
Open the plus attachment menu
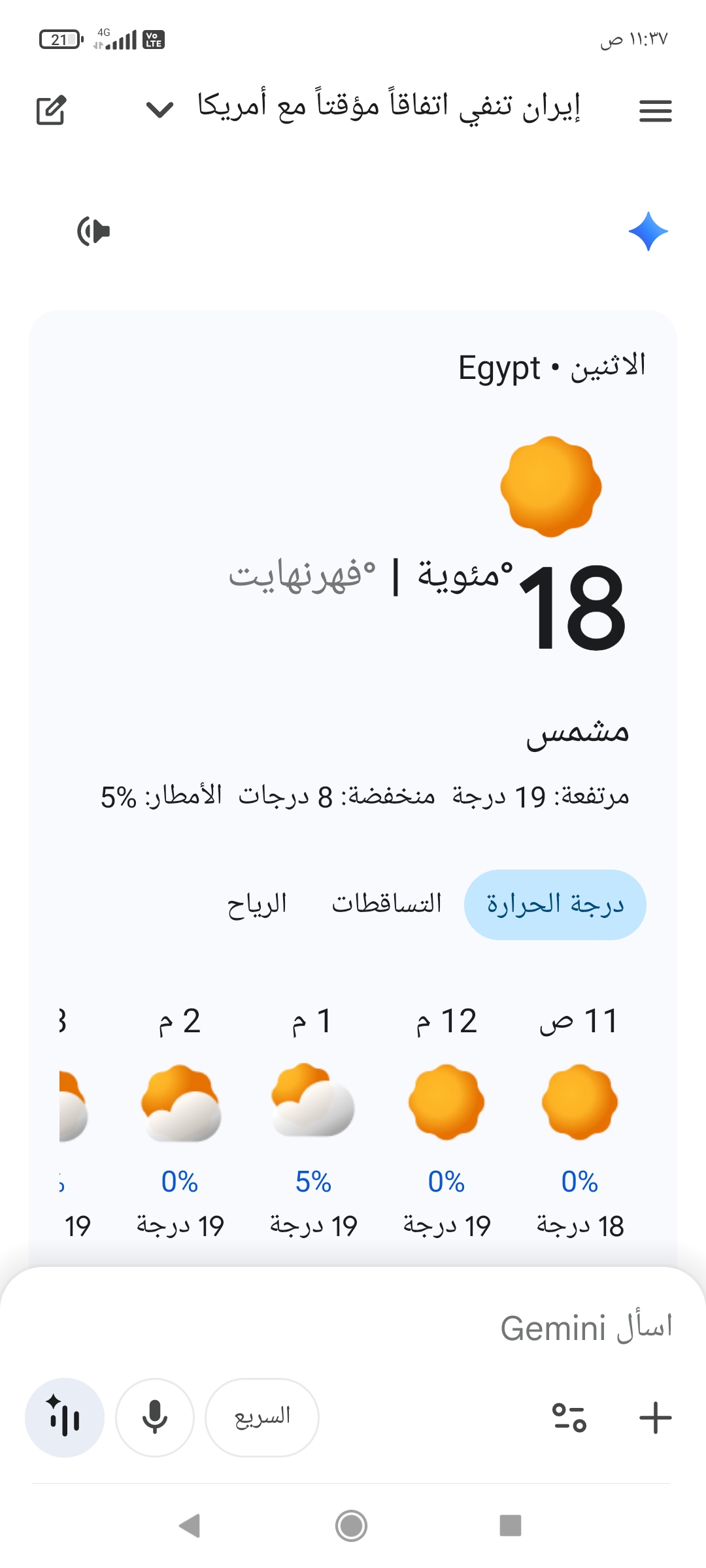click(x=655, y=1418)
